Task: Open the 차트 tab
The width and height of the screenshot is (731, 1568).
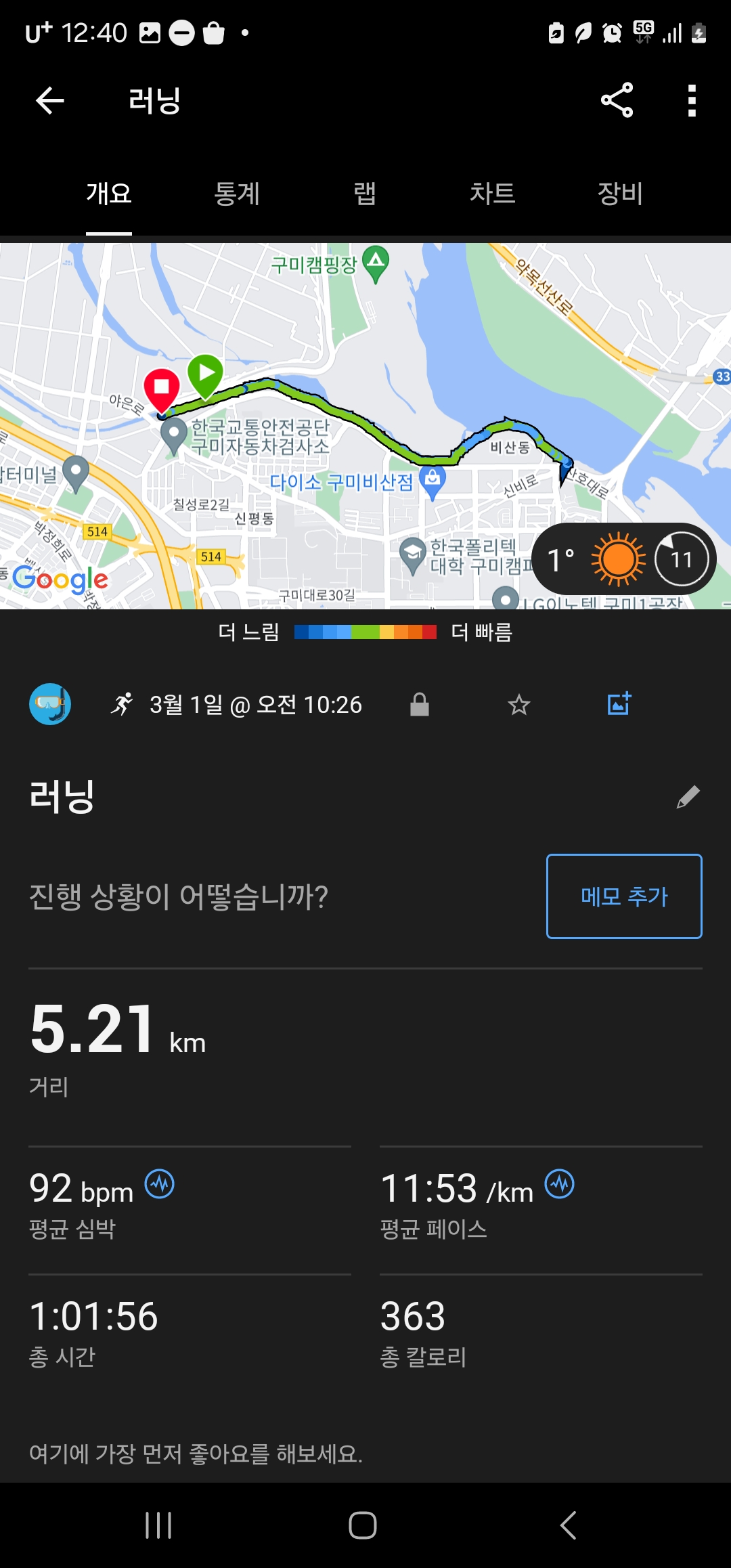Action: tap(493, 194)
